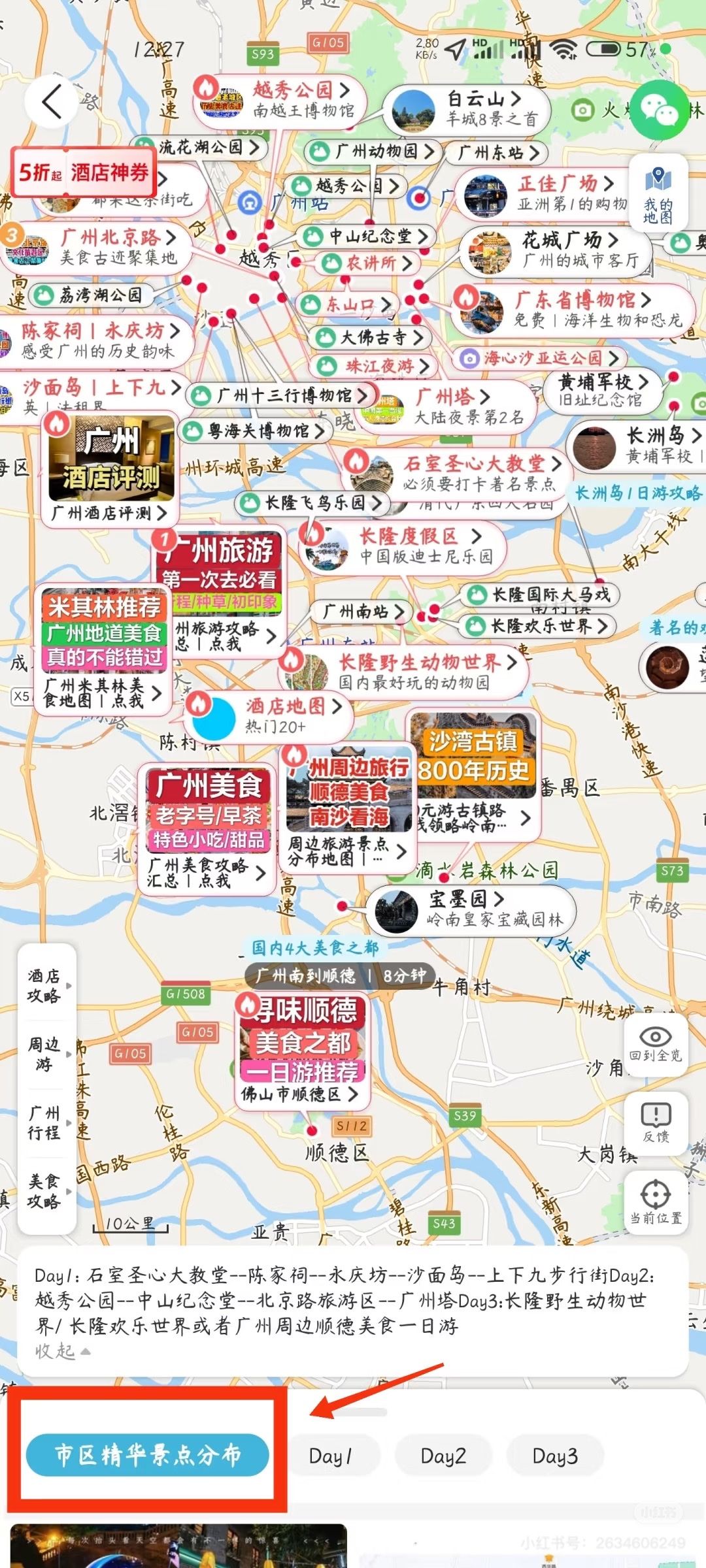Tap the 5折起 酒店神券 coupon banner
This screenshot has height=1568, width=706.
tap(84, 172)
